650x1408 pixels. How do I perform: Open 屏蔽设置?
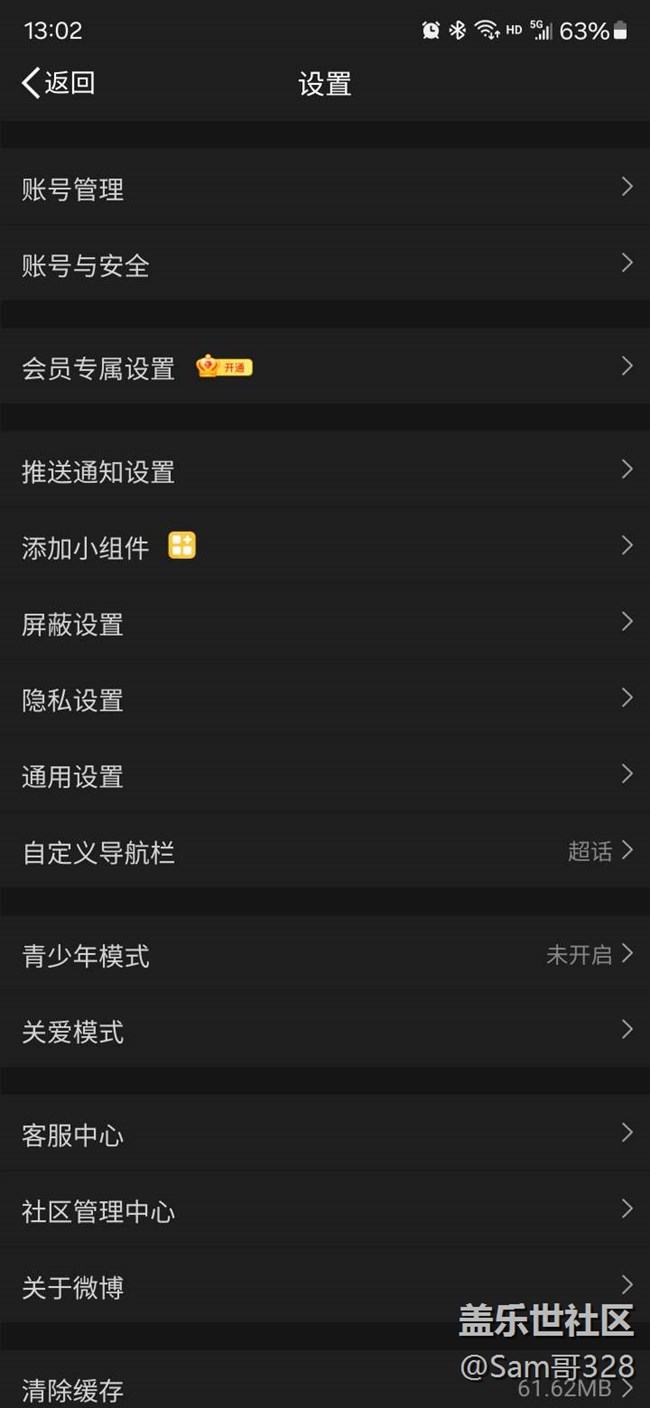coord(325,622)
